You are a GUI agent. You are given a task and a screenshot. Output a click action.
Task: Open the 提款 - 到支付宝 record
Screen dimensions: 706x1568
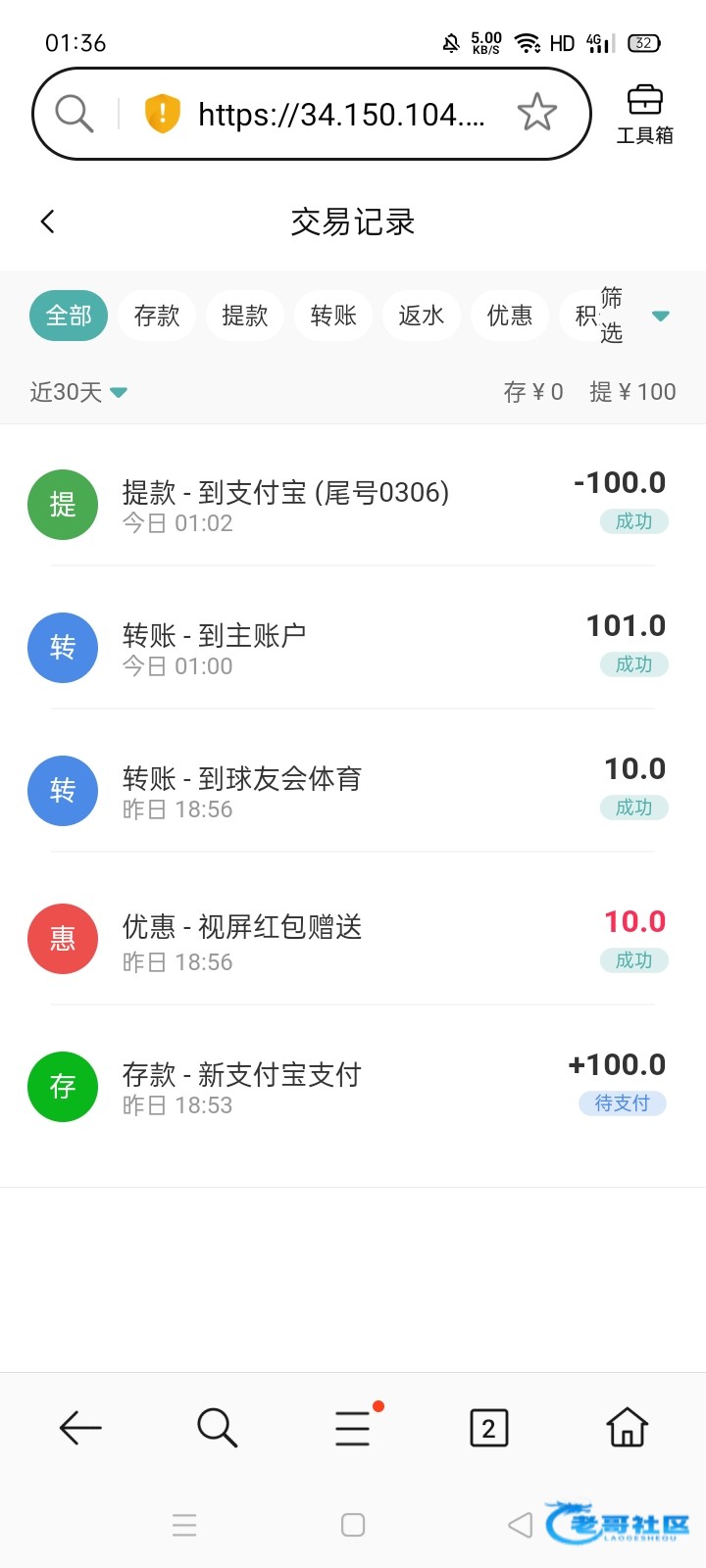click(353, 505)
